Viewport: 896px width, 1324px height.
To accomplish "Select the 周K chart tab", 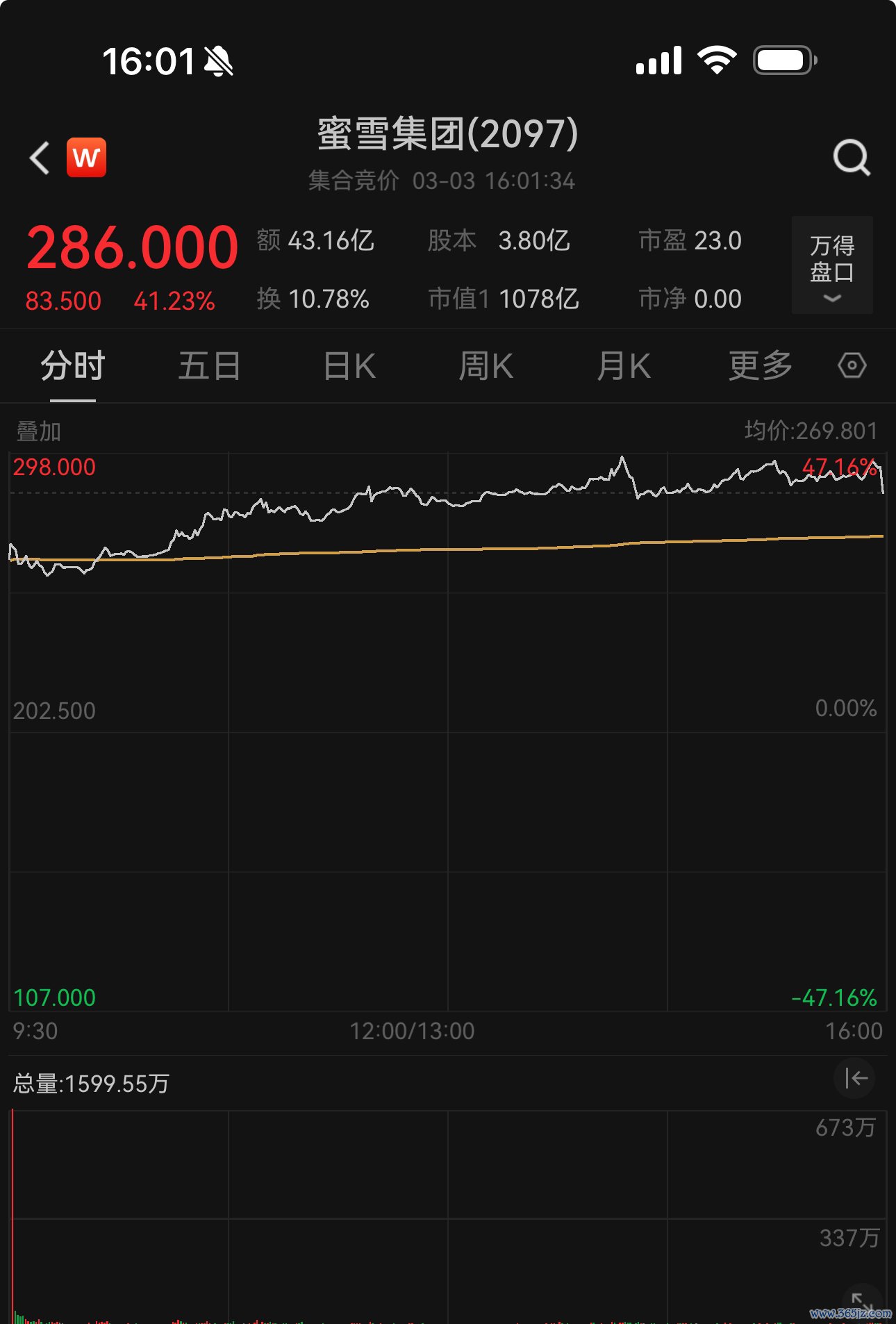I will point(486,366).
